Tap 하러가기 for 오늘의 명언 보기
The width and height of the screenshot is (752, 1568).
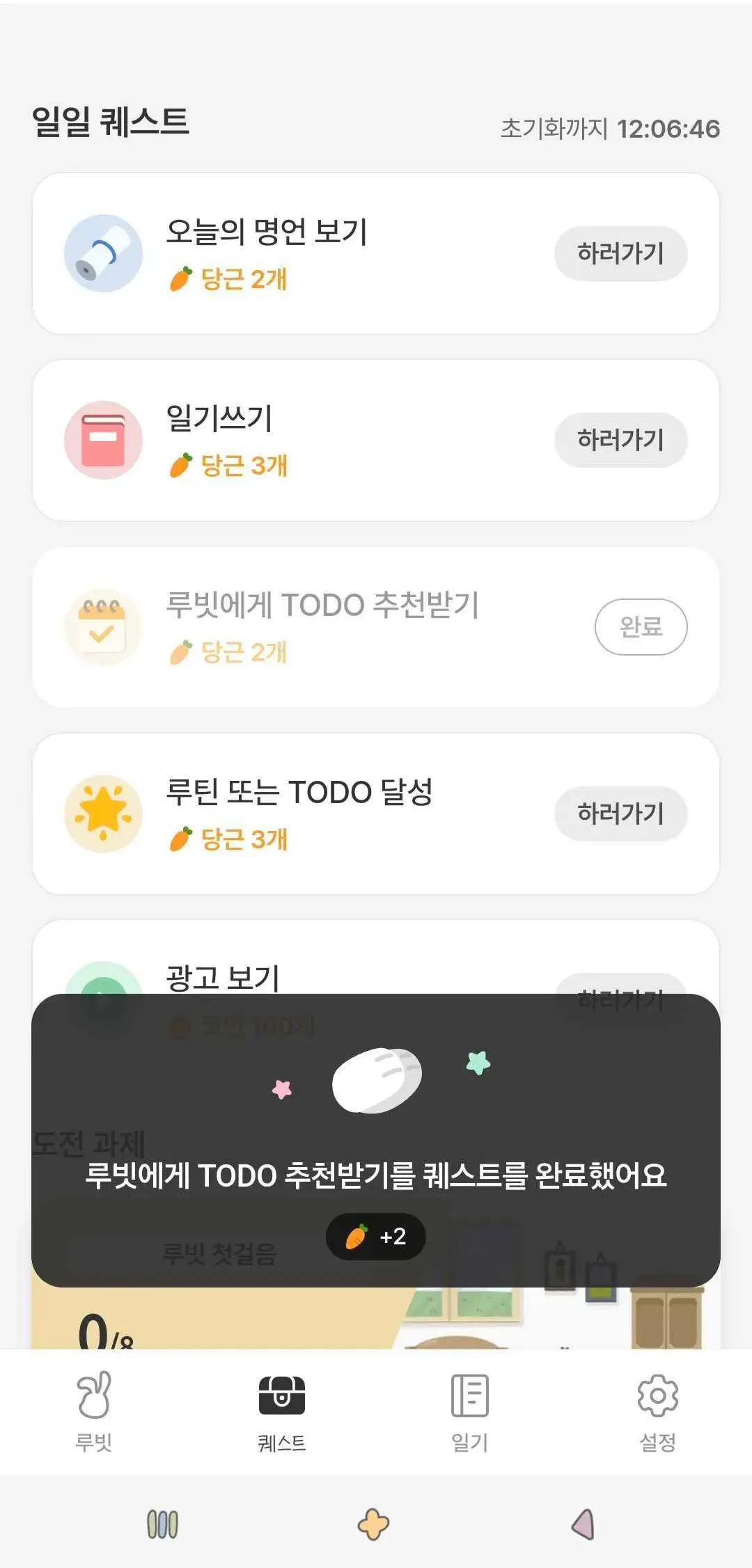620,253
